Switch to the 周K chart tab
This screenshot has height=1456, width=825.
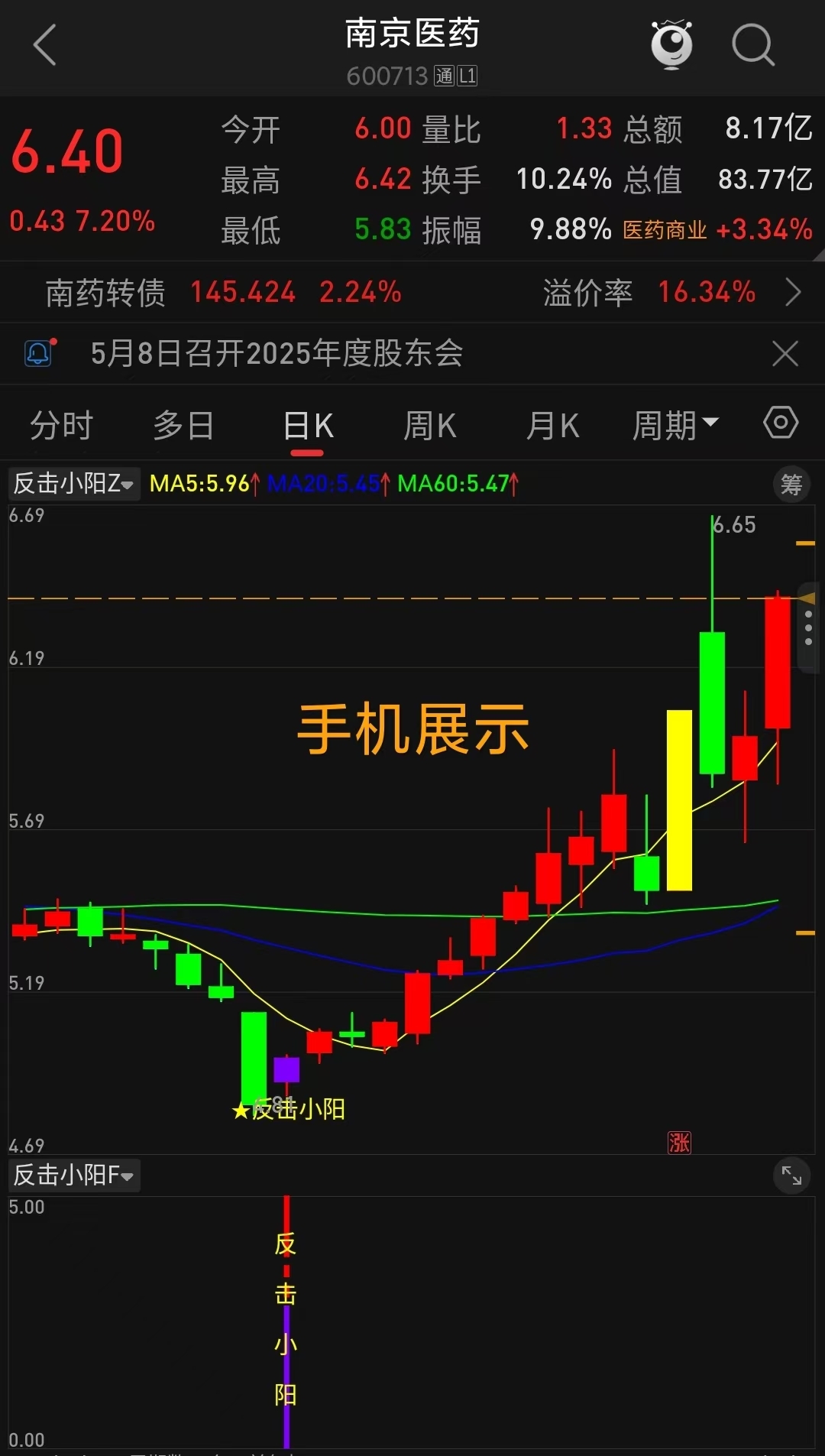coord(429,426)
